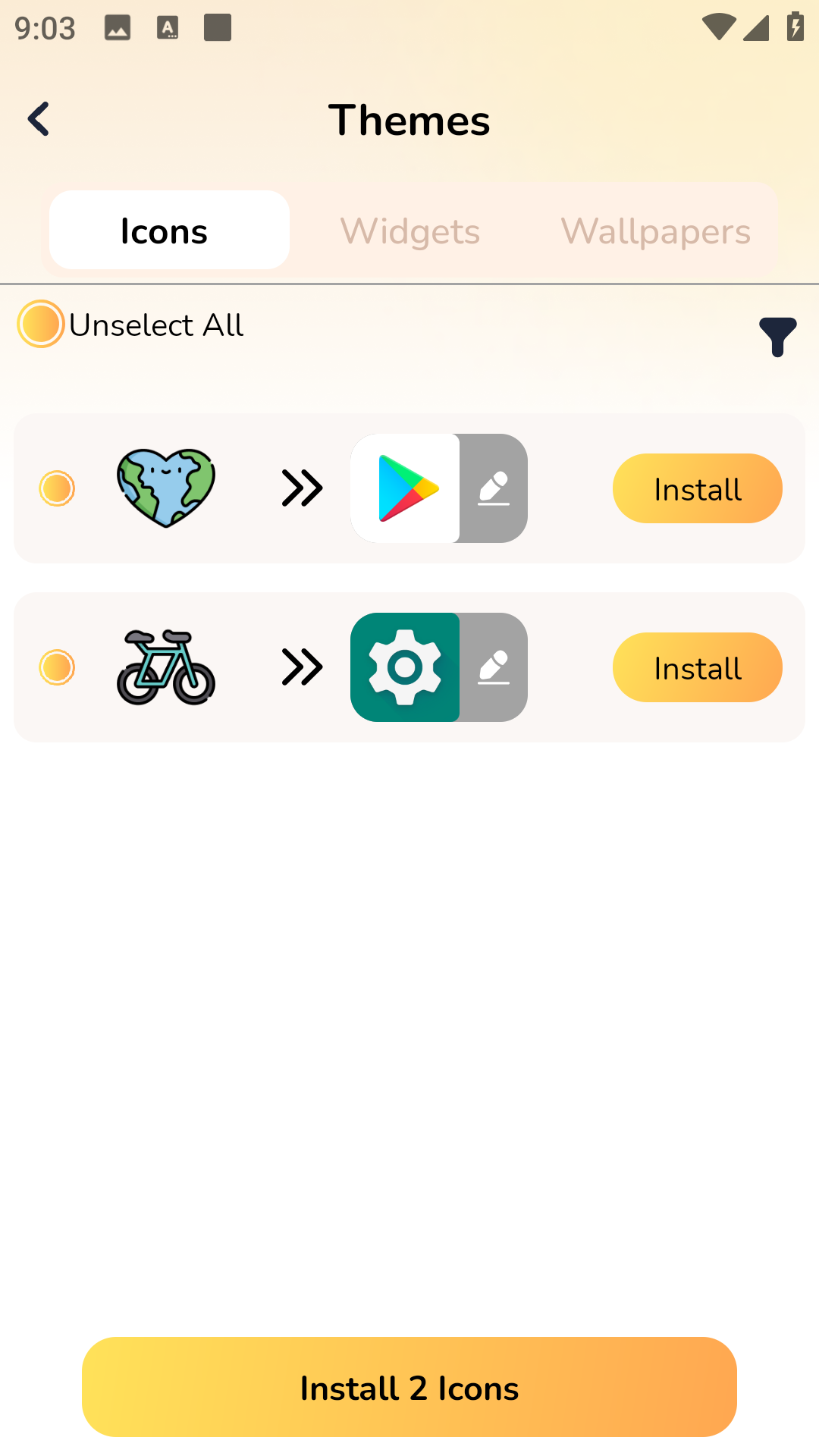Toggle the Unselect All checkbox
The image size is (819, 1456).
coord(40,324)
